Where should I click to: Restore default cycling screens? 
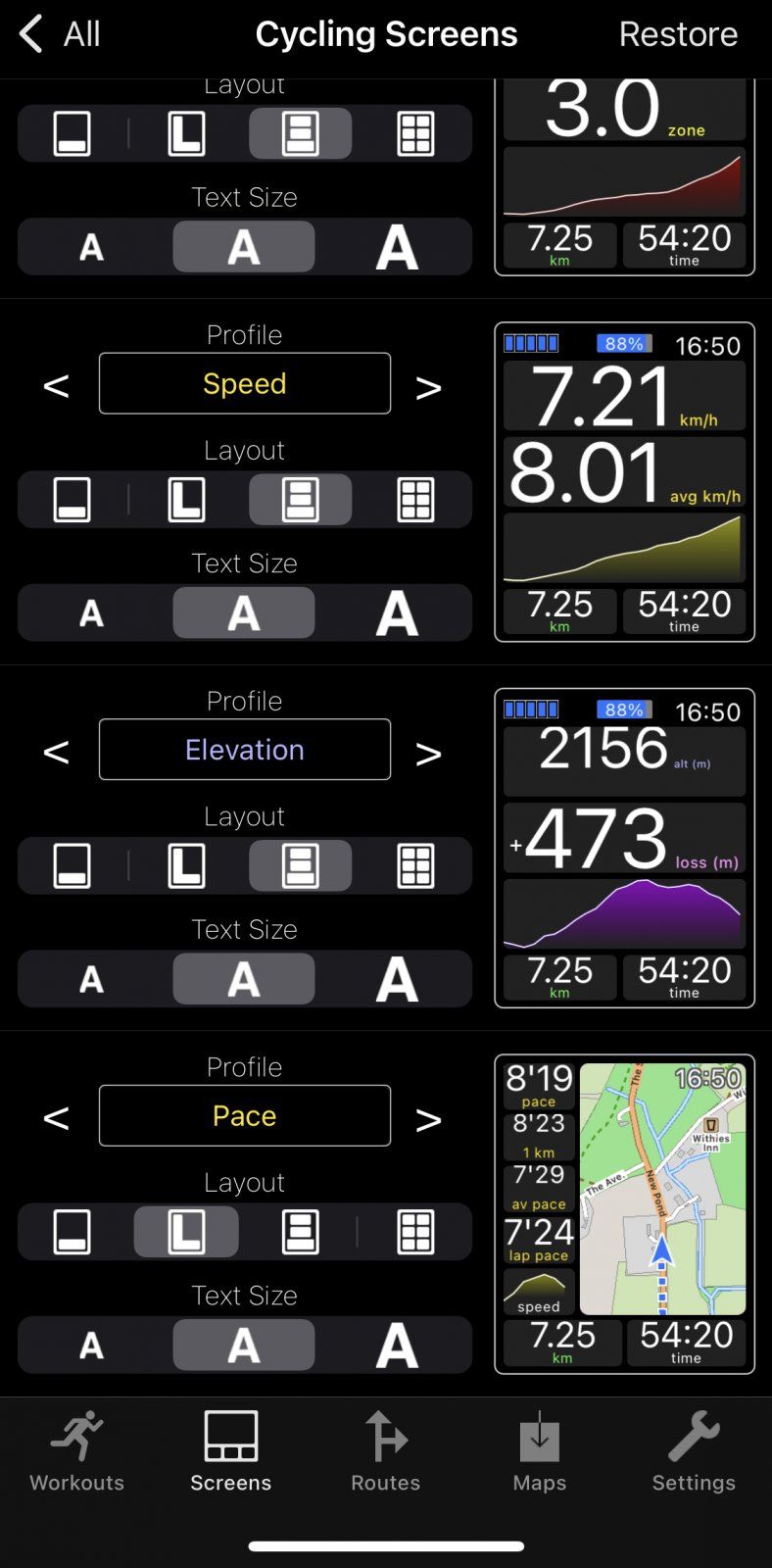point(678,34)
